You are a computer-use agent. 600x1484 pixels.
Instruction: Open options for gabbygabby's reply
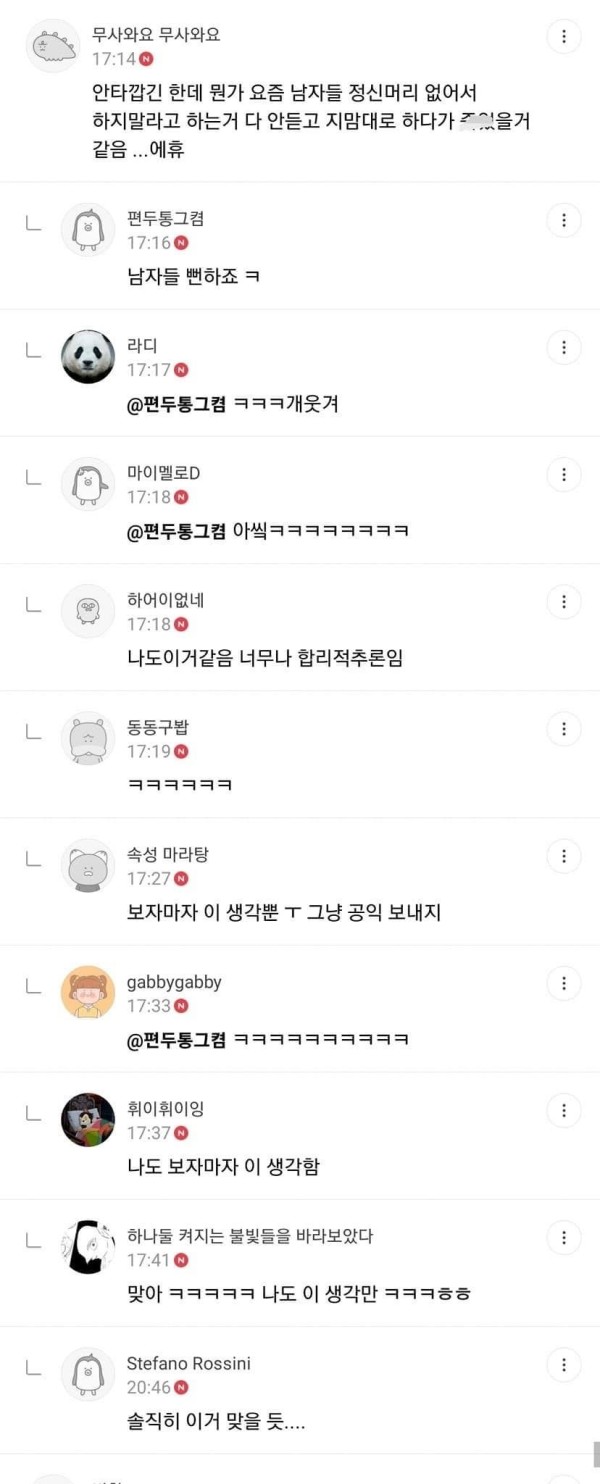[564, 983]
